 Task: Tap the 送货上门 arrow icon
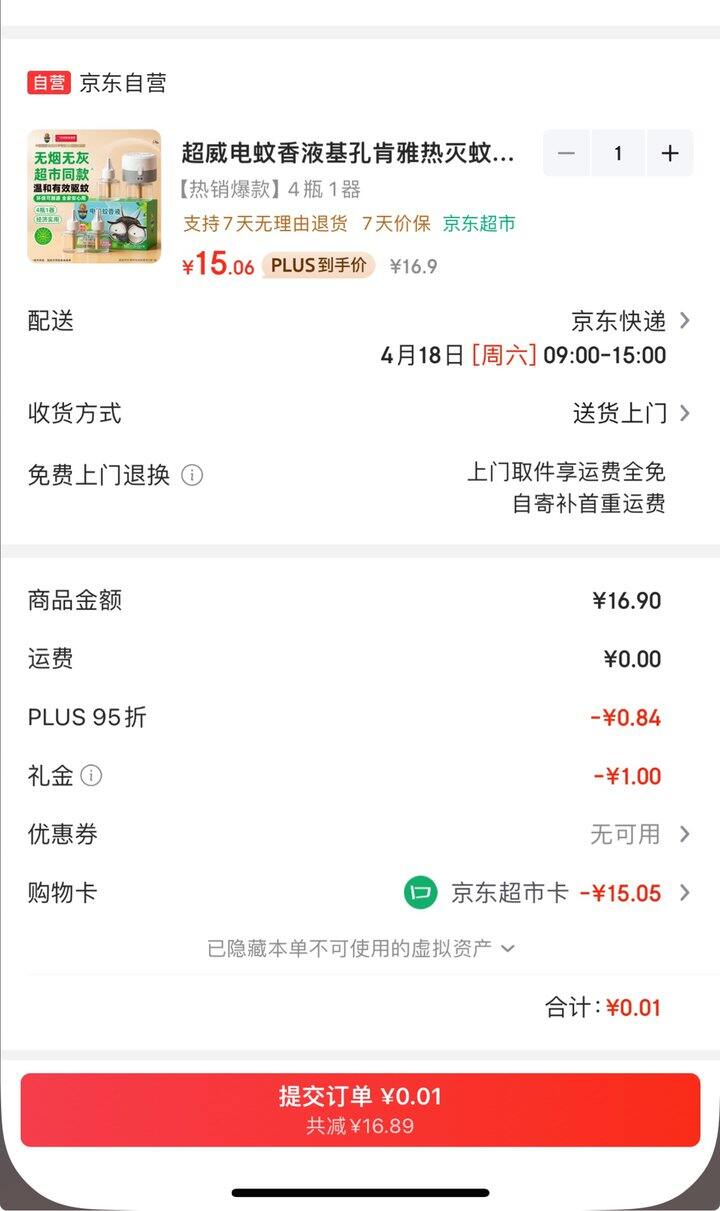point(686,412)
